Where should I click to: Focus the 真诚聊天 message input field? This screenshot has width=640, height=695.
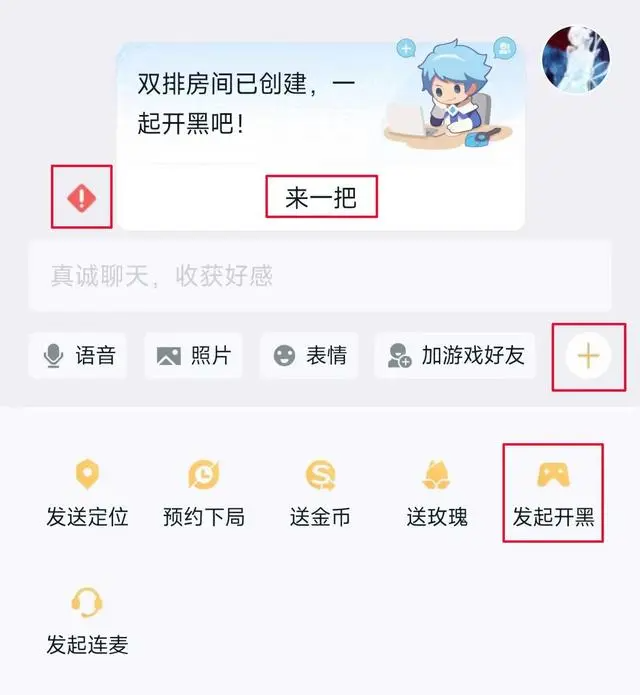coord(319,275)
